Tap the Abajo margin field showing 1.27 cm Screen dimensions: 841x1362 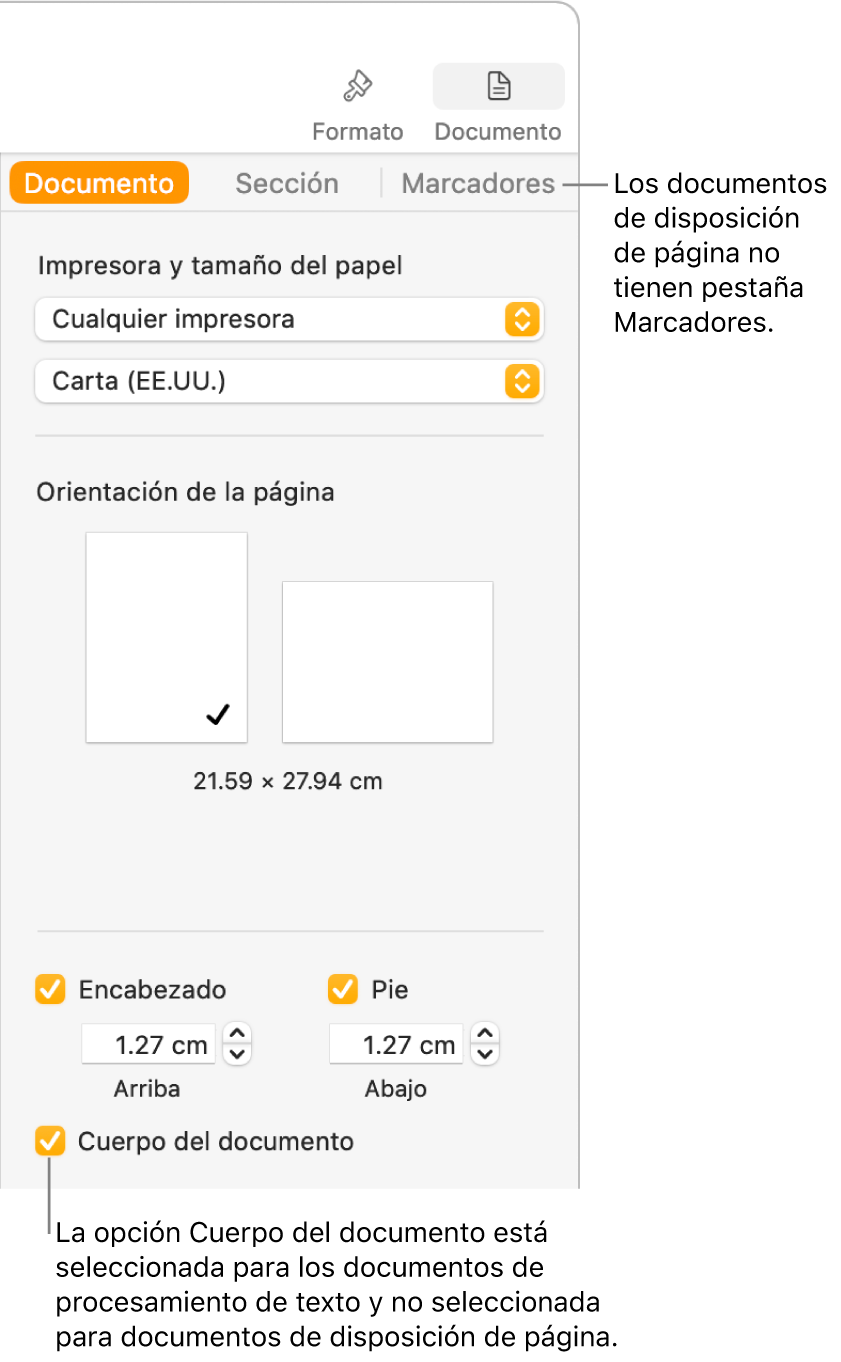[397, 1045]
